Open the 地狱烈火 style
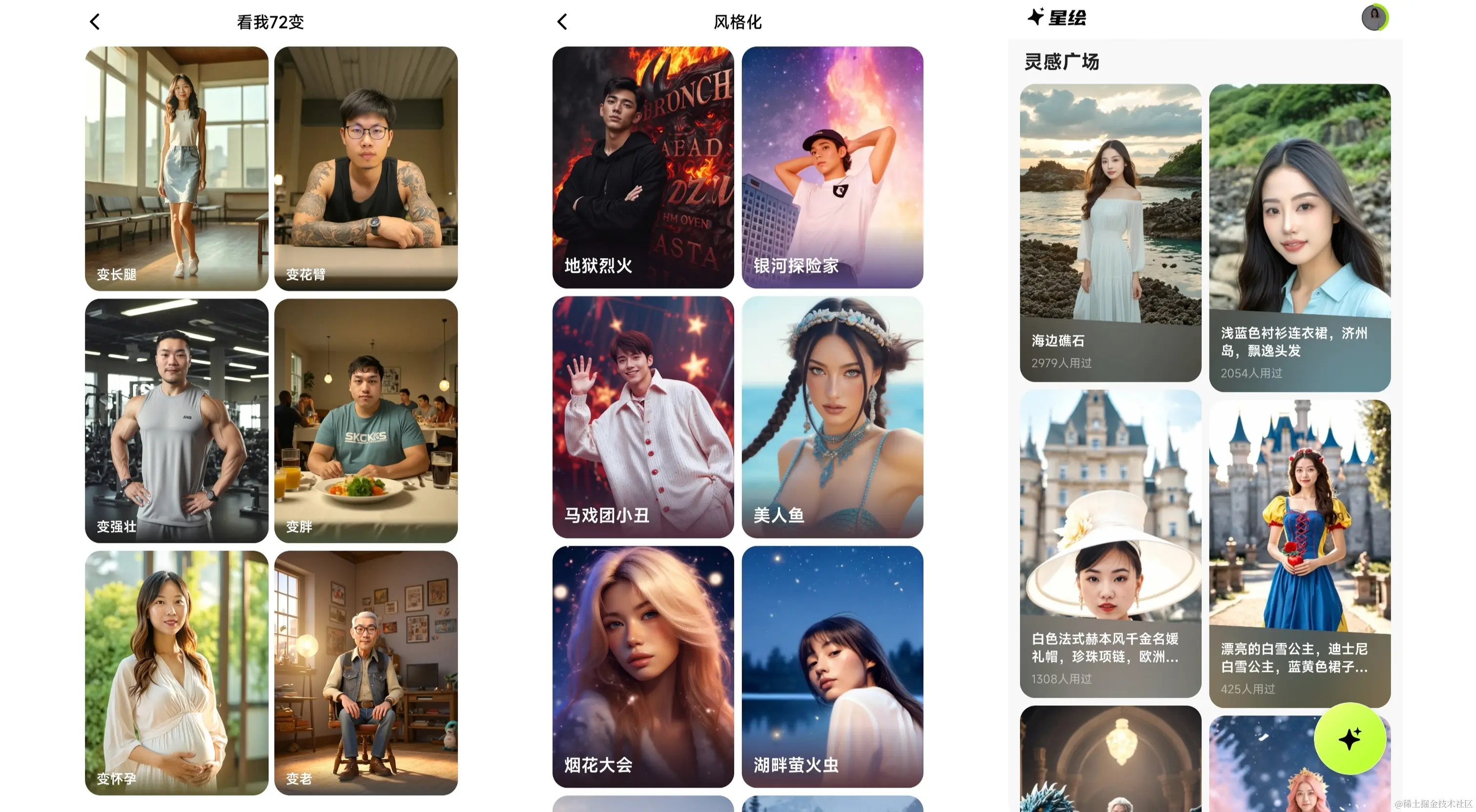 pos(643,167)
